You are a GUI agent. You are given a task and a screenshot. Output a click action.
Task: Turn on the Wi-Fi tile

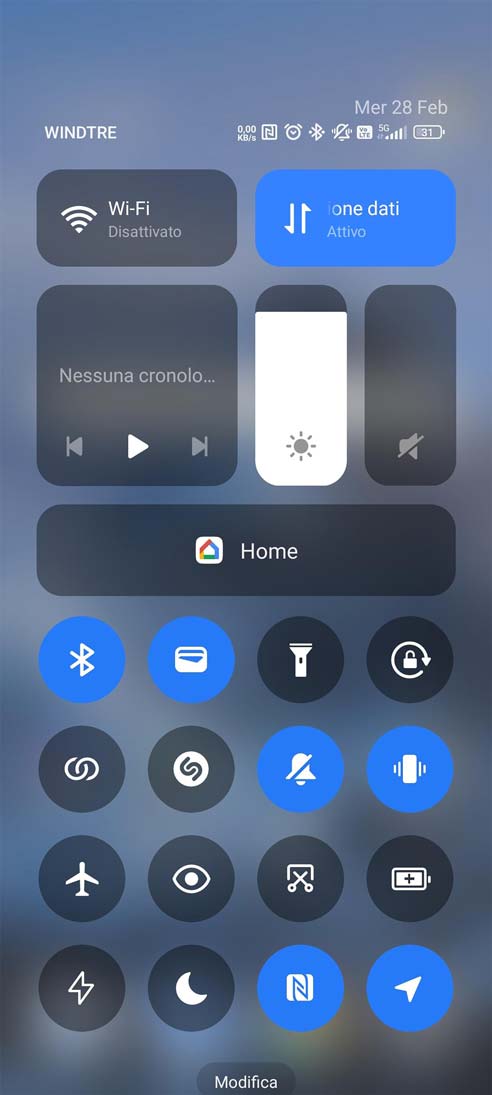[x=137, y=218]
